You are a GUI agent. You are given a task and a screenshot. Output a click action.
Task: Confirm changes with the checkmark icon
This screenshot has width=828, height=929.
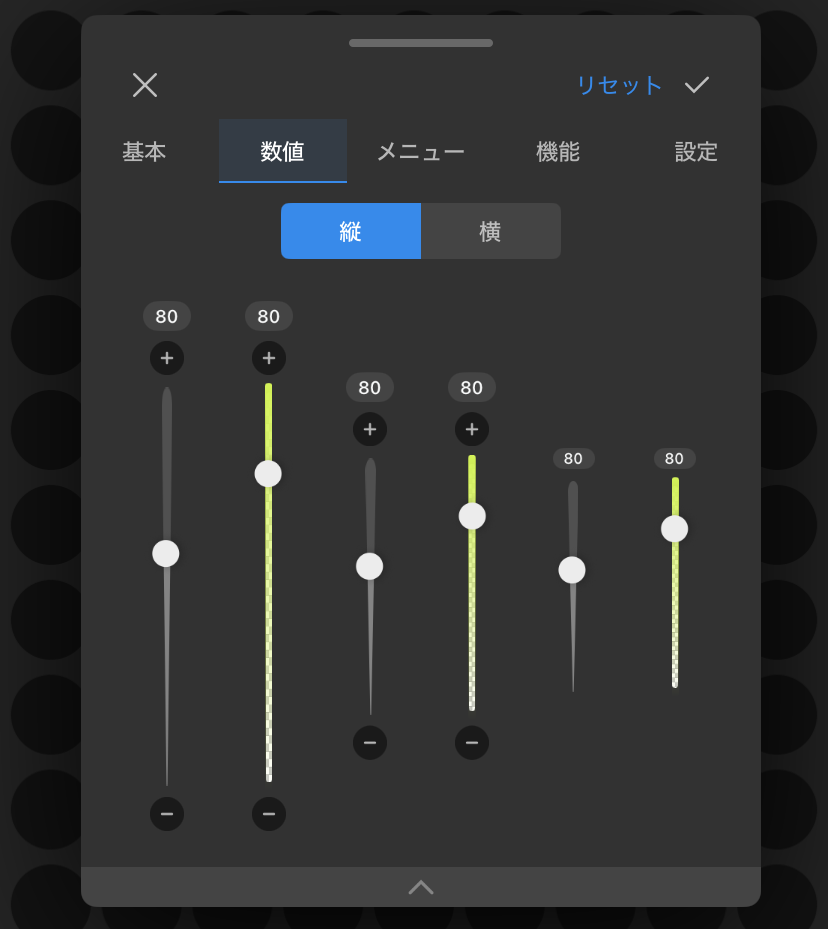point(697,85)
